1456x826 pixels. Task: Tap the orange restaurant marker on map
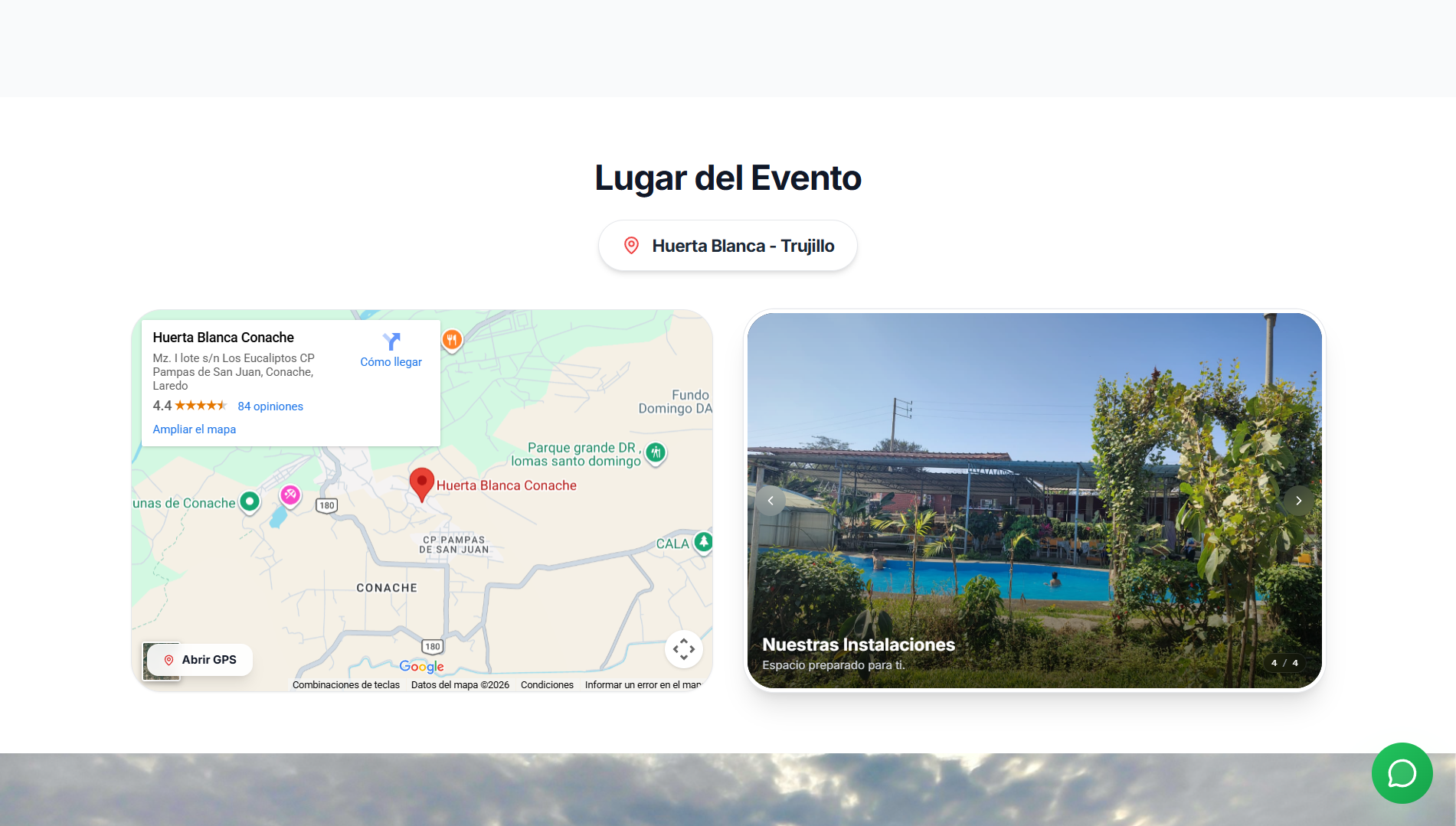(x=452, y=339)
